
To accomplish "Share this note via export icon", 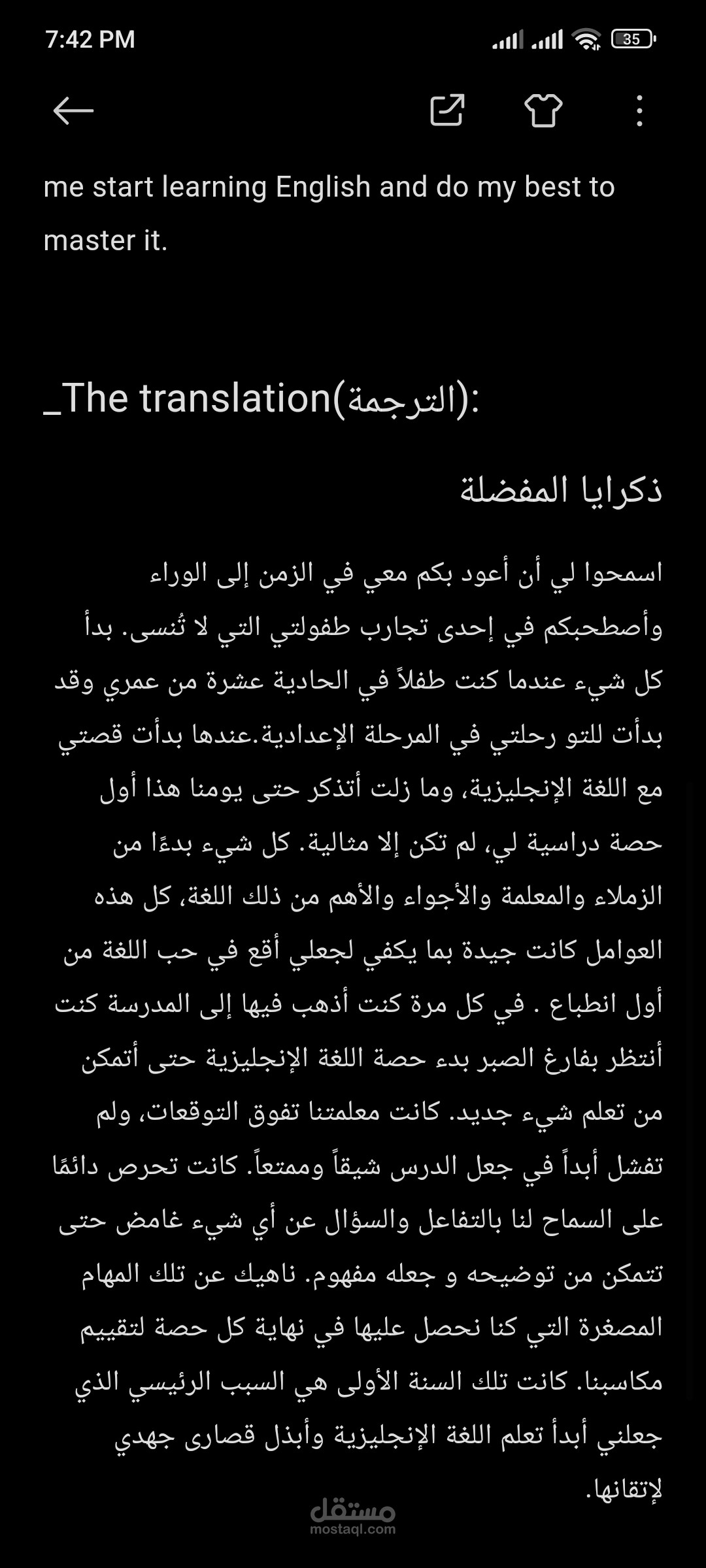I will (x=447, y=110).
